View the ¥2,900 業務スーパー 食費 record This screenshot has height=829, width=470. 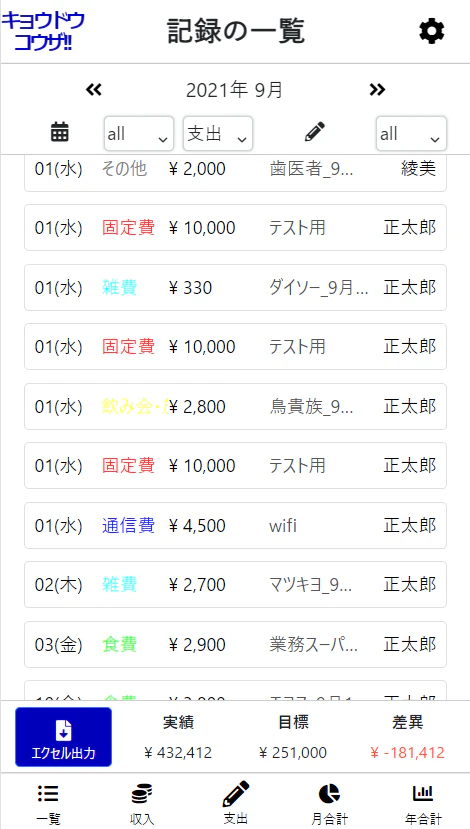235,644
